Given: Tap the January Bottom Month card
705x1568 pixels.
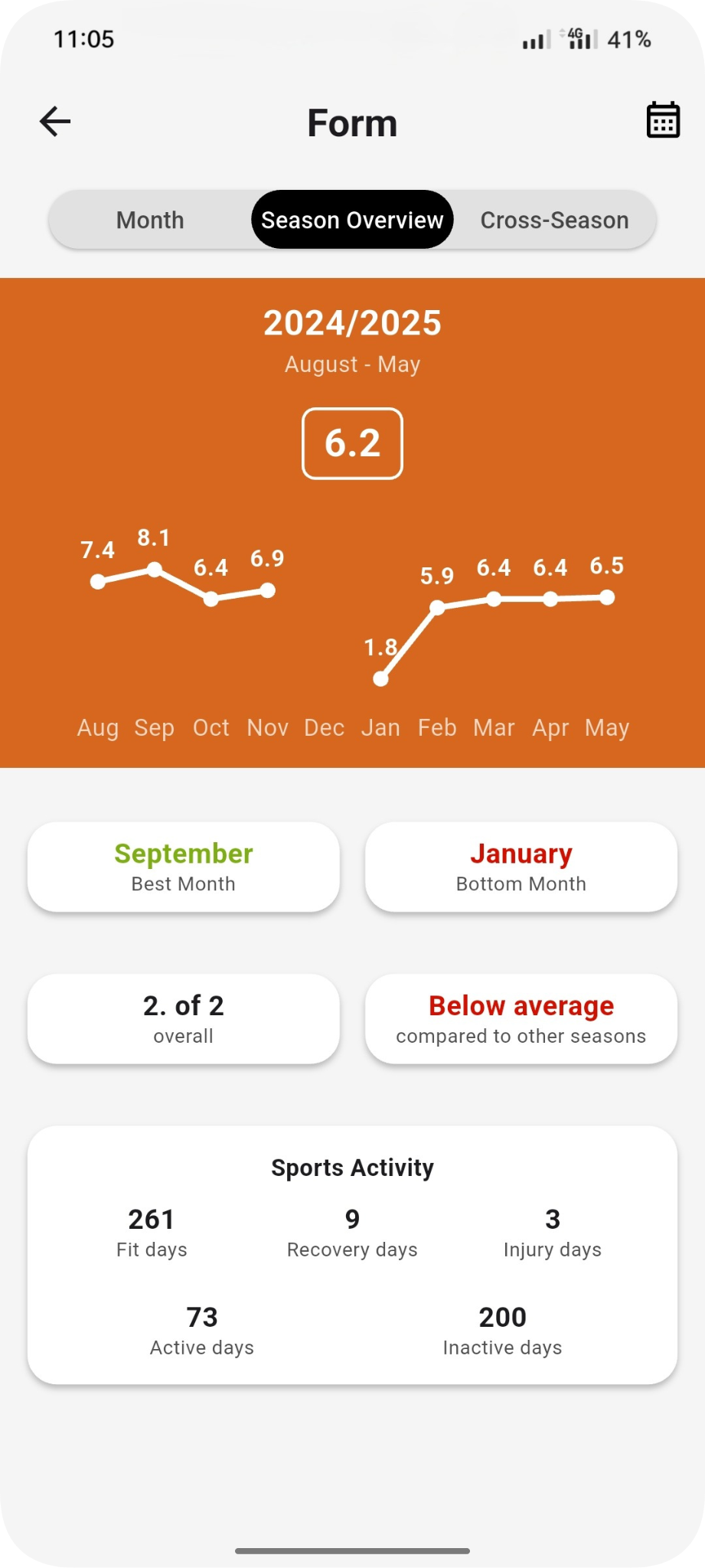Looking at the screenshot, I should tap(521, 866).
